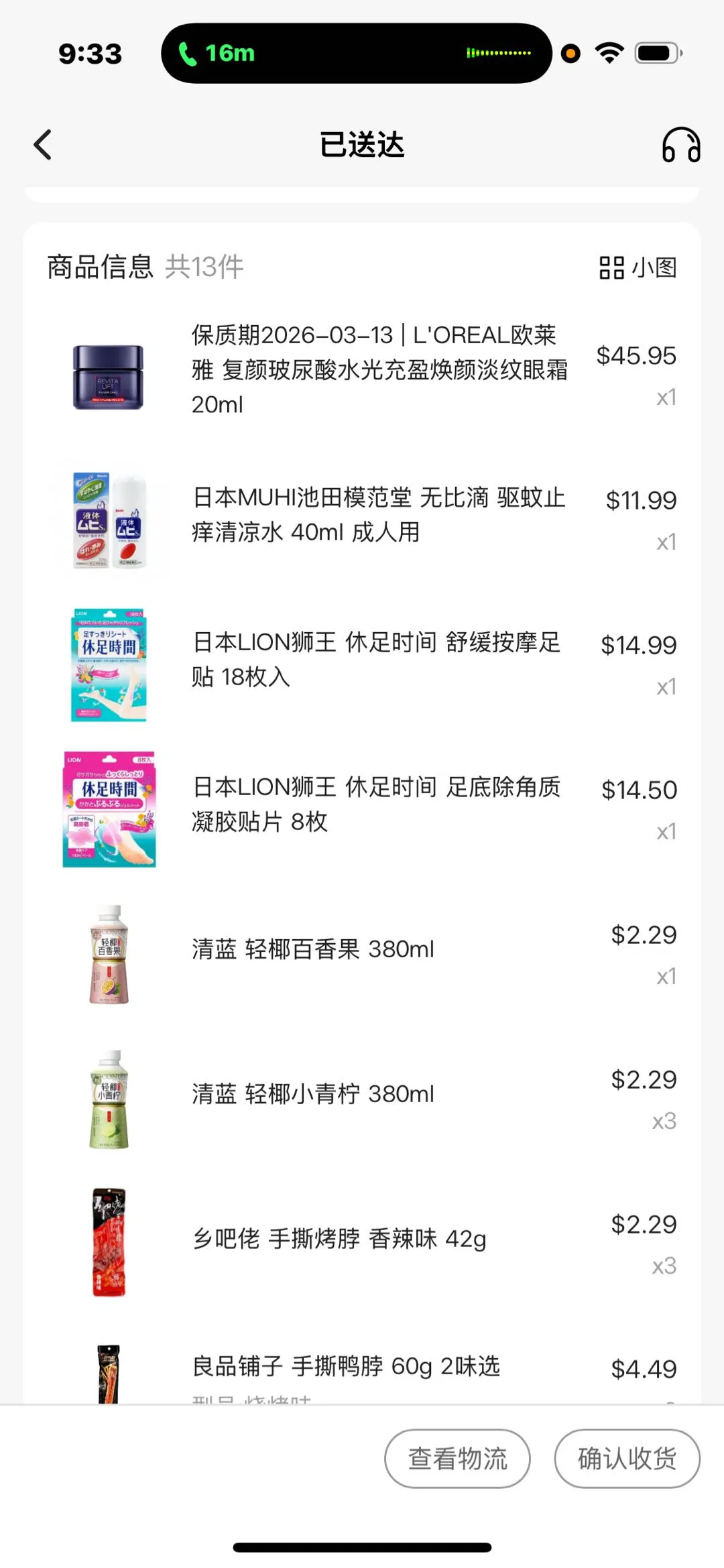Screen dimensions: 724x1568
Task: Return to the ongoing call via 16m pill
Action: (x=356, y=54)
